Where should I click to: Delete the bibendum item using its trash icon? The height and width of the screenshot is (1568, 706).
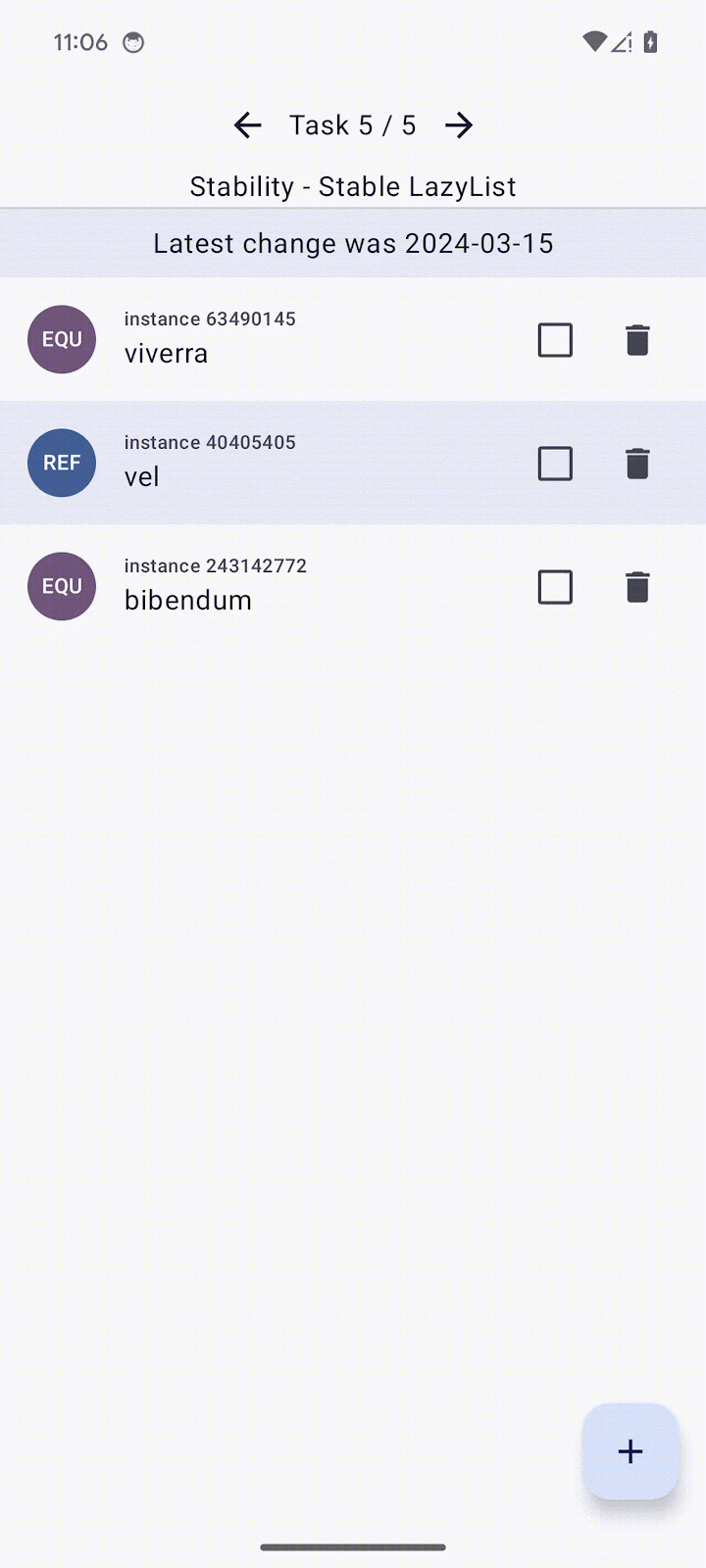637,586
